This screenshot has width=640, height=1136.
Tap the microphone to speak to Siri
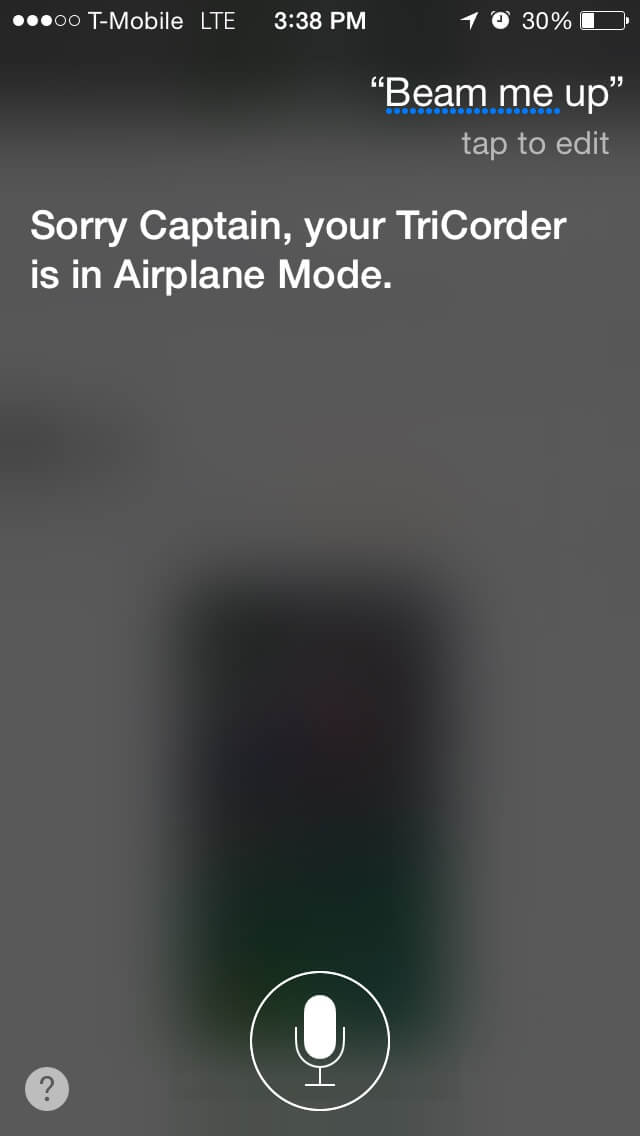coord(320,1040)
